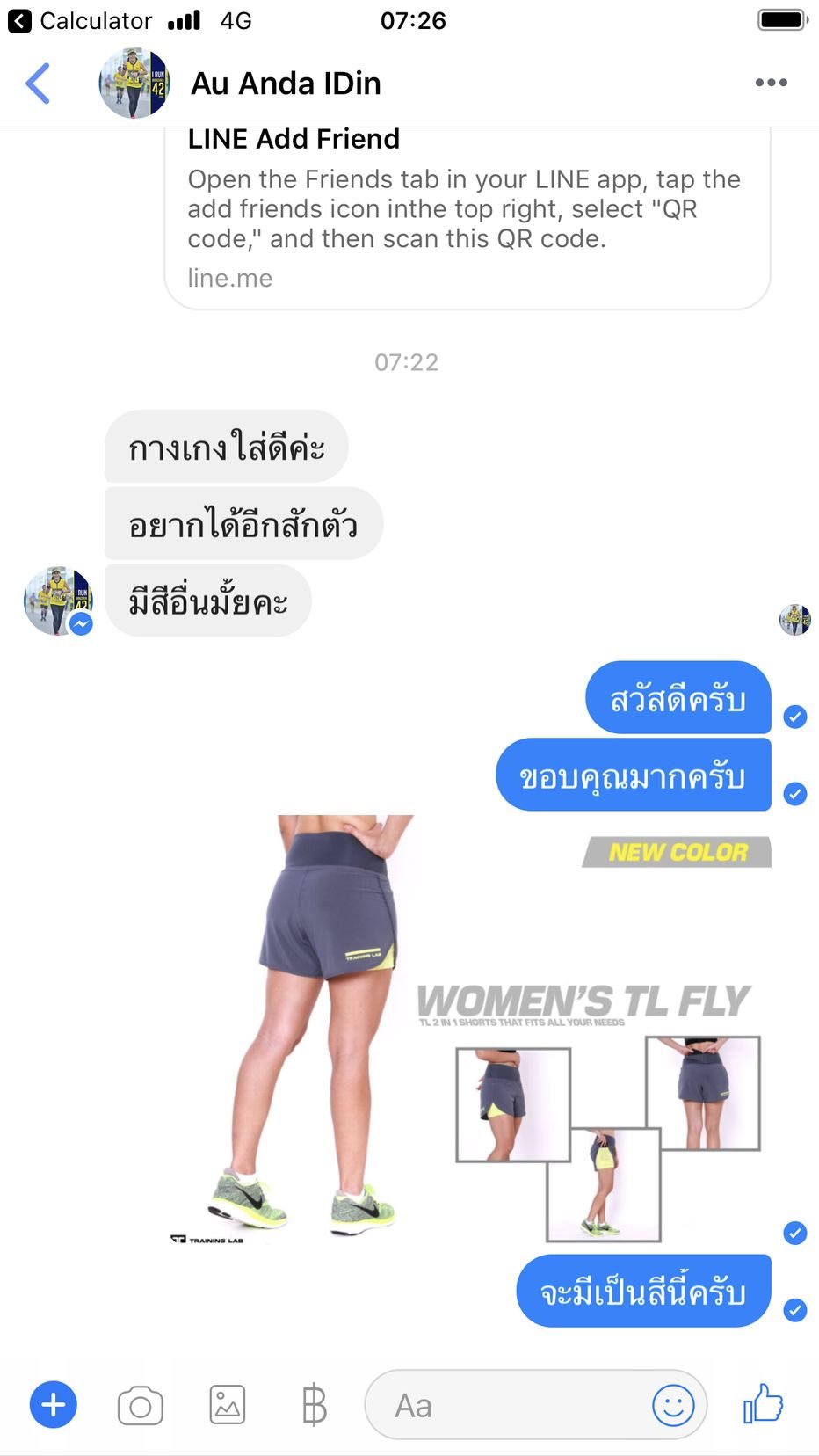The width and height of the screenshot is (819, 1456).
Task: Open the three-dot options menu
Action: [771, 83]
